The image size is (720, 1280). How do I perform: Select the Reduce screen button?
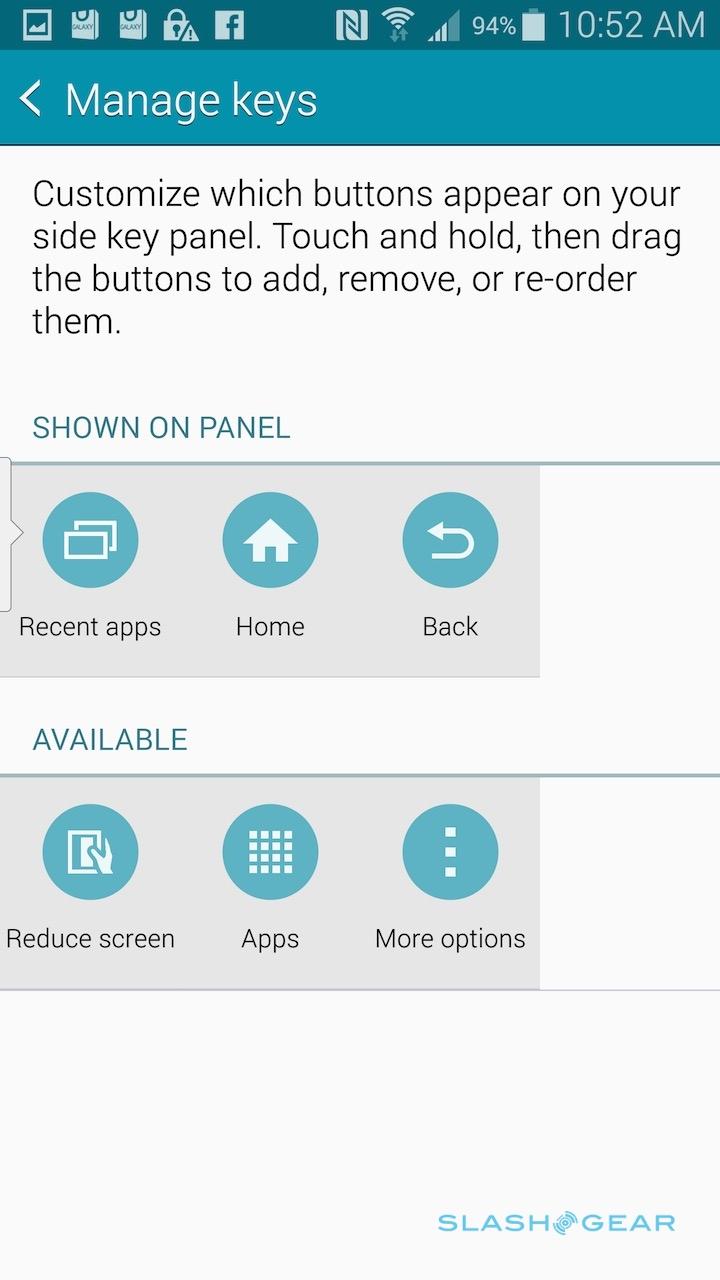click(90, 853)
